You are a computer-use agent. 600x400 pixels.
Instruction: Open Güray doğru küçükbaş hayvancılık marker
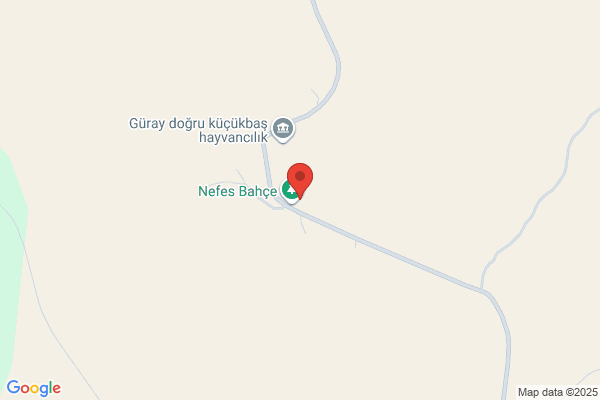[x=283, y=129]
